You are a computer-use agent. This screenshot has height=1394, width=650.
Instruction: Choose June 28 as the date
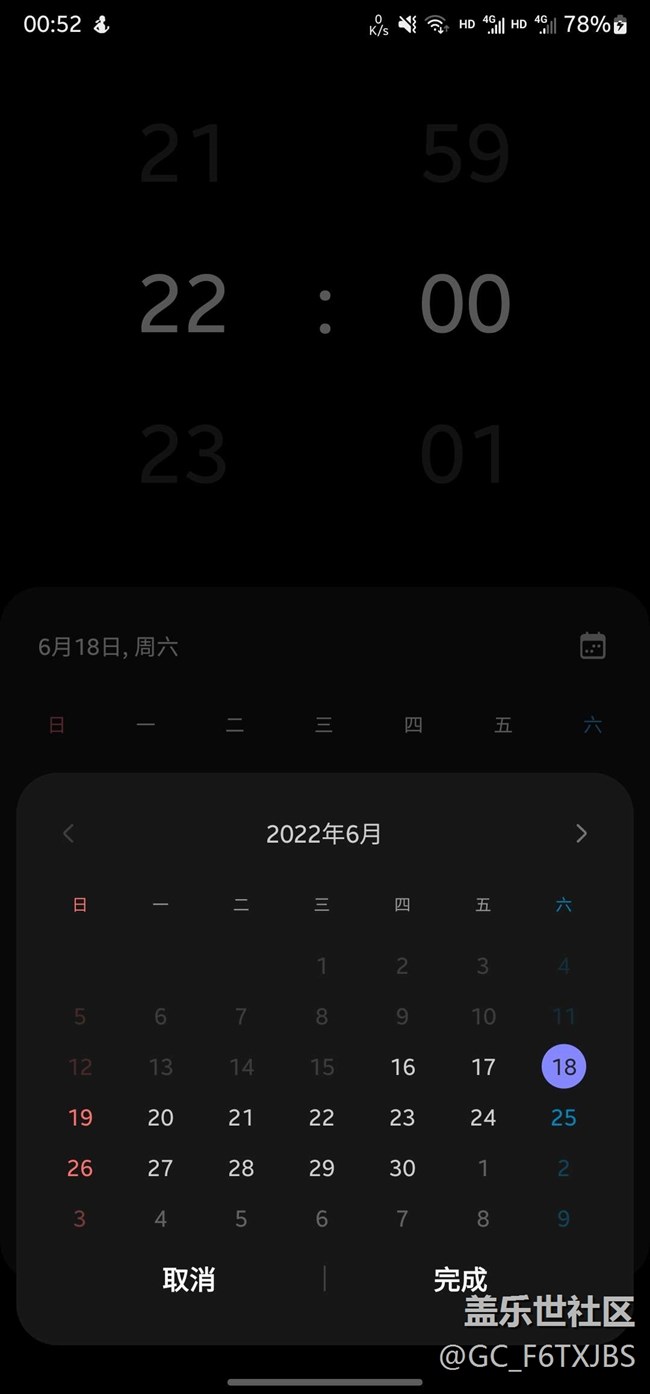[241, 1168]
